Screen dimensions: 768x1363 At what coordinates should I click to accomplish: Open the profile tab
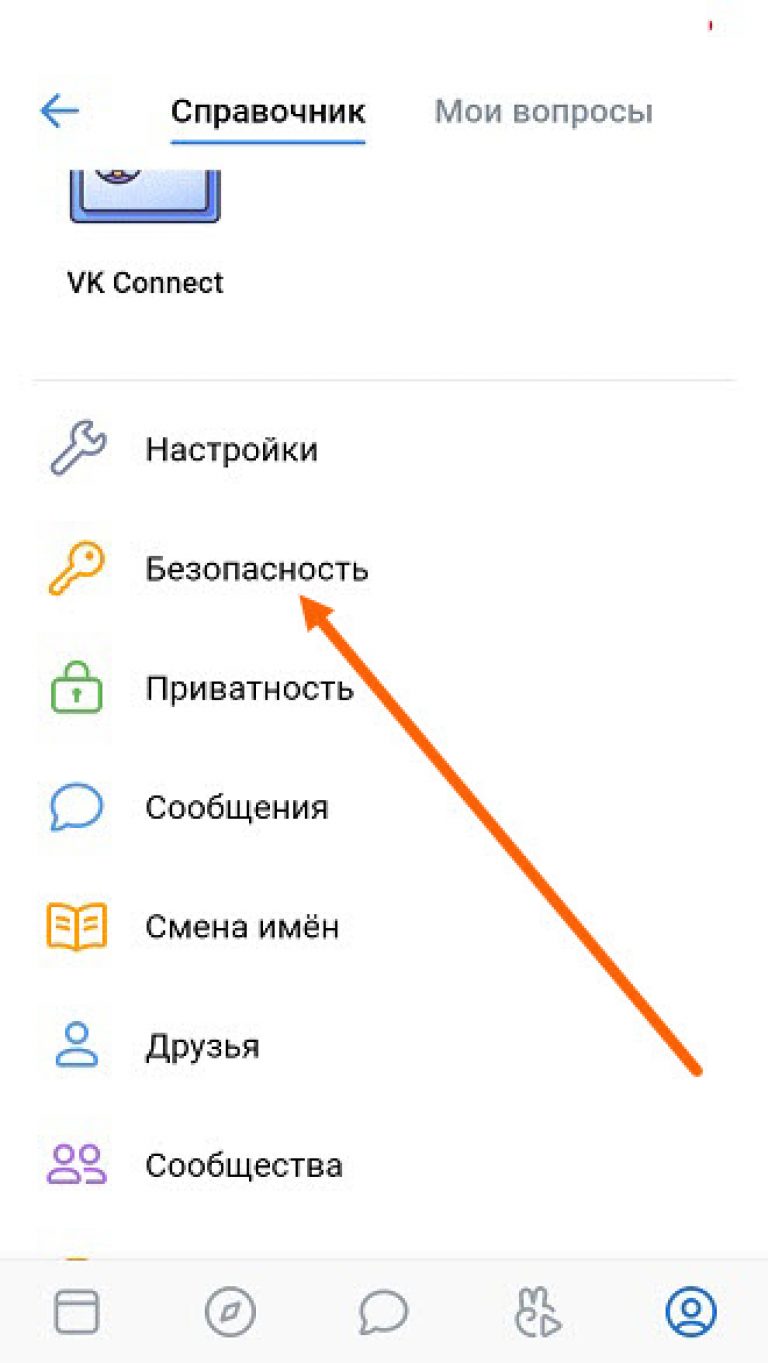coord(691,1310)
